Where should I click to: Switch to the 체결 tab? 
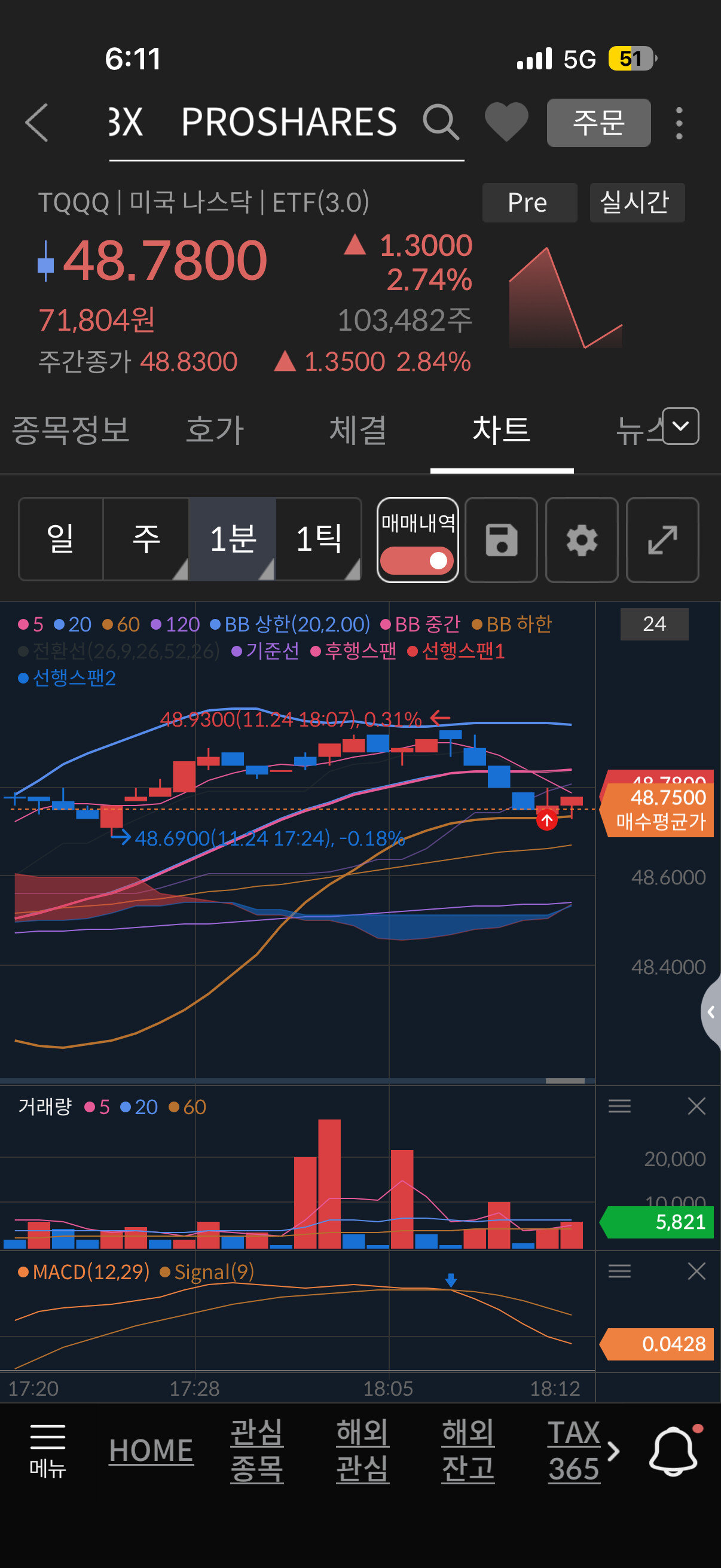coord(358,430)
